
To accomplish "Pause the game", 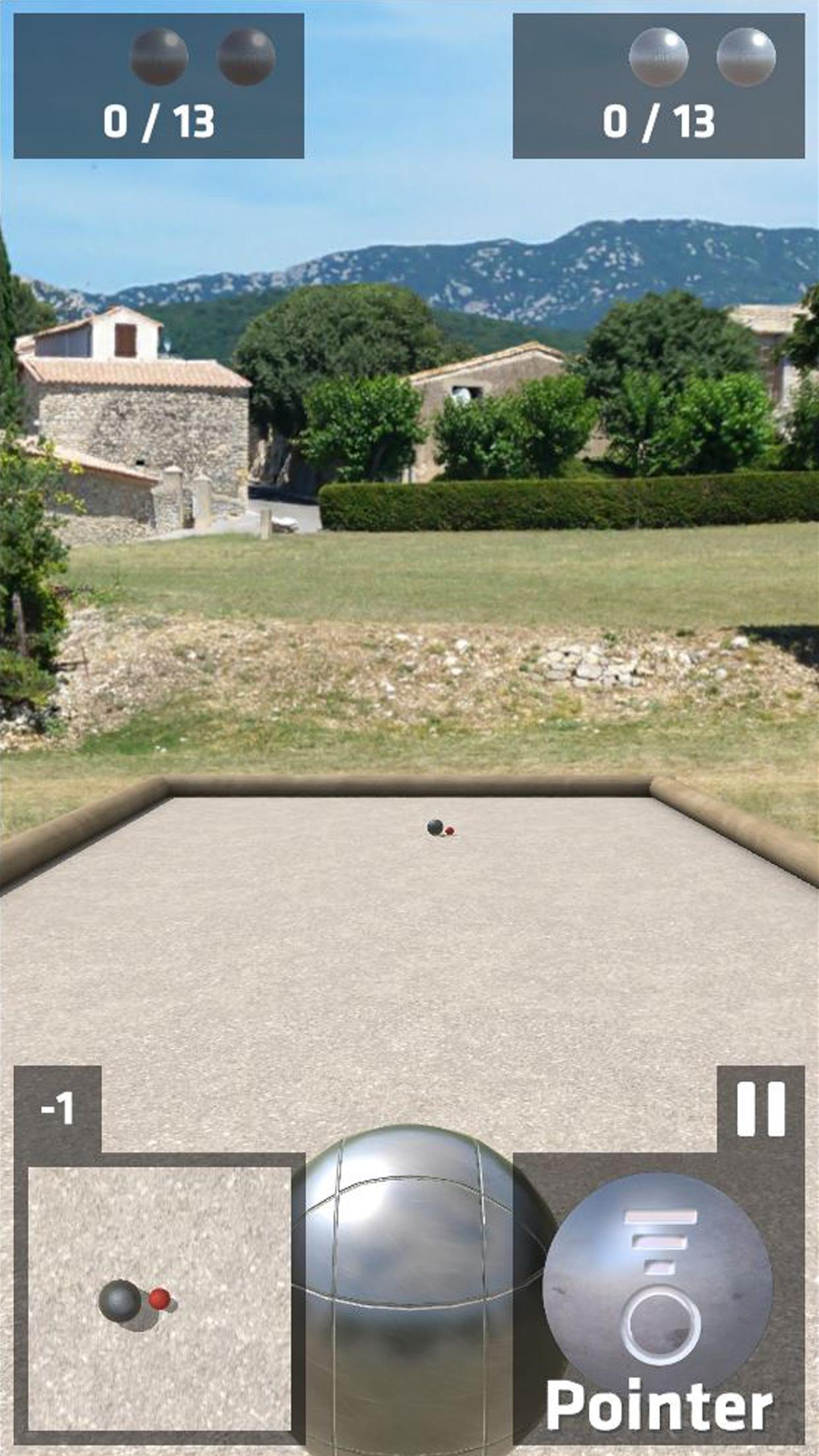I will pyautogui.click(x=760, y=1108).
